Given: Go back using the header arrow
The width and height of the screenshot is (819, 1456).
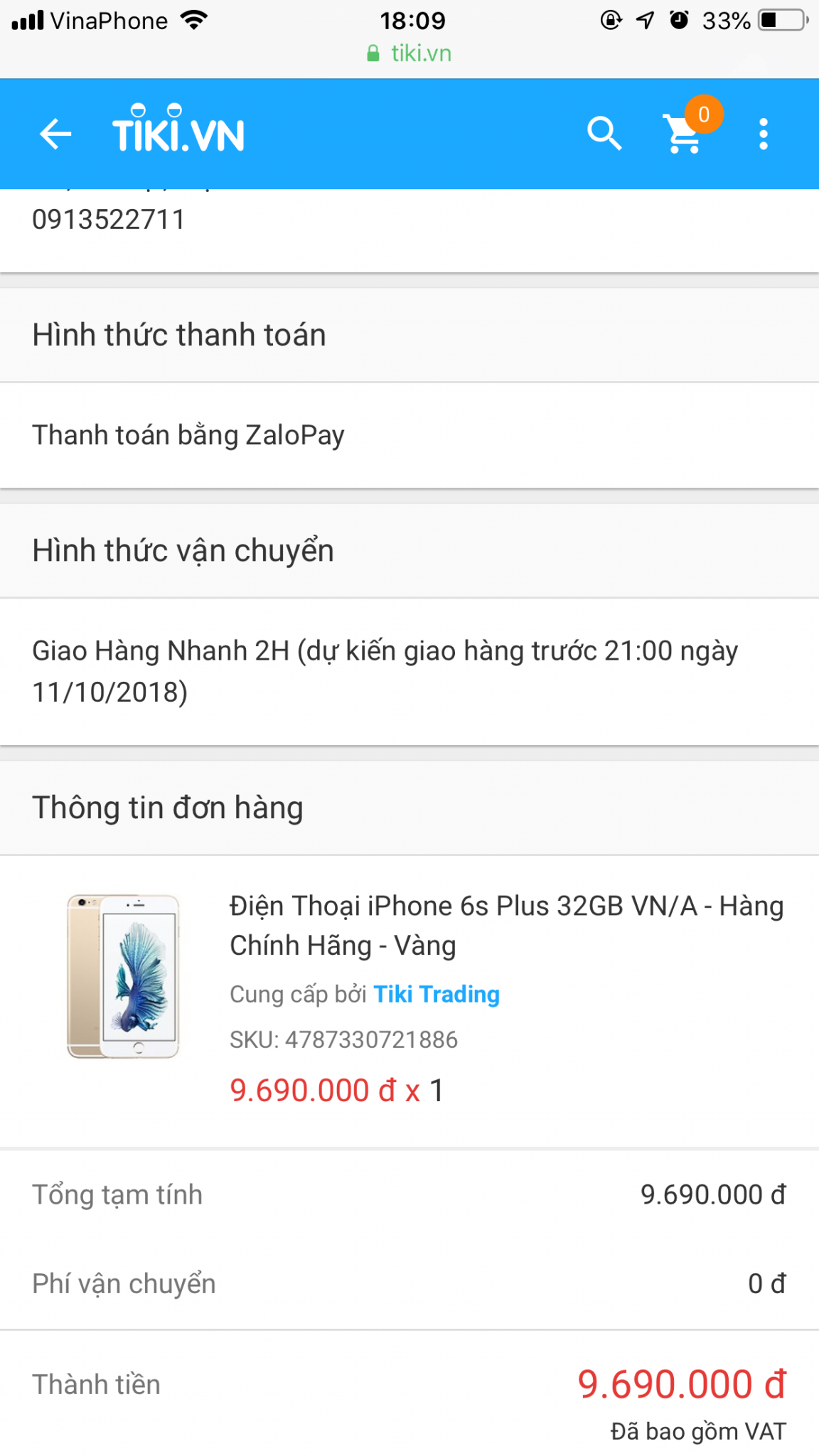Looking at the screenshot, I should pyautogui.click(x=55, y=134).
